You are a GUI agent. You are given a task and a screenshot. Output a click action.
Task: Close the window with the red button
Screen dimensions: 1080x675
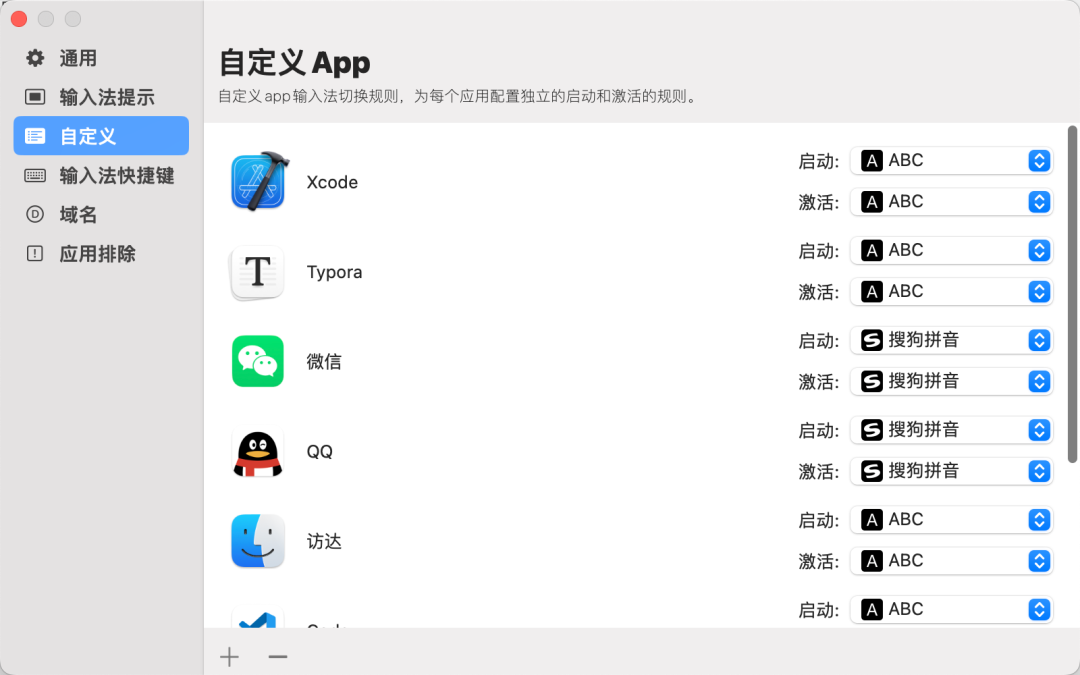19,19
